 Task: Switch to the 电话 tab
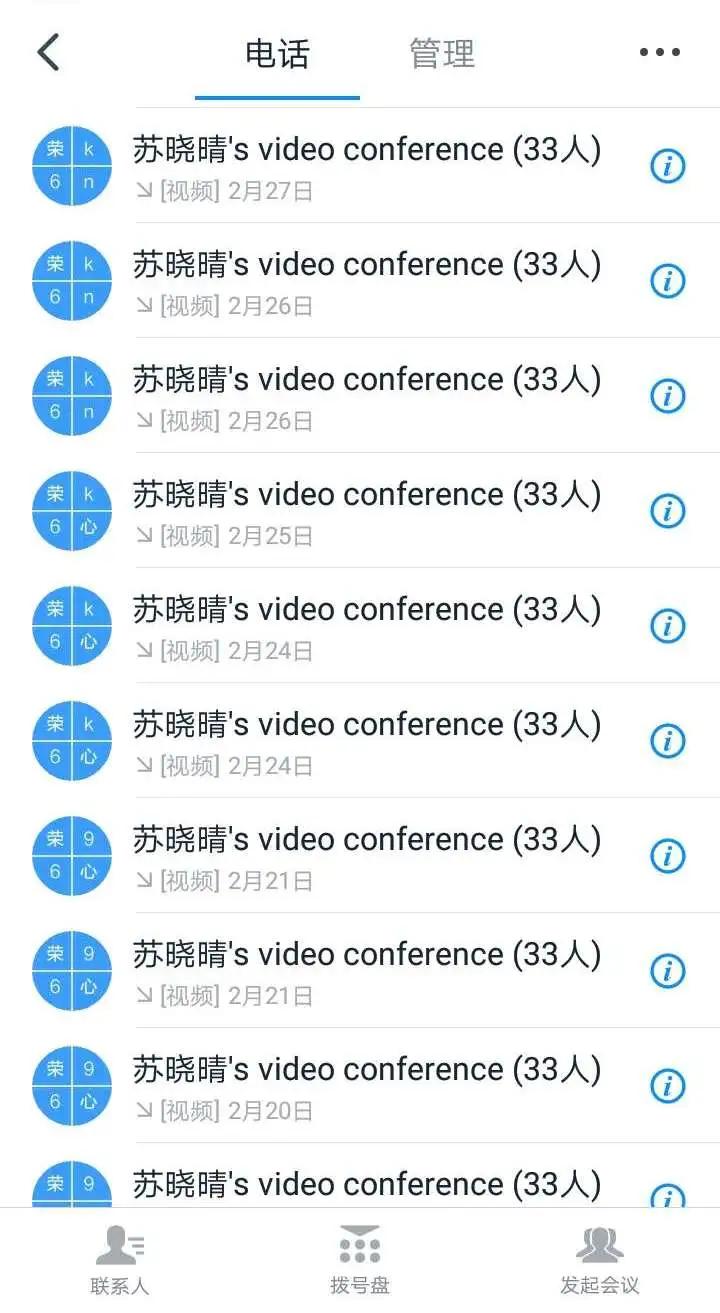tap(277, 54)
